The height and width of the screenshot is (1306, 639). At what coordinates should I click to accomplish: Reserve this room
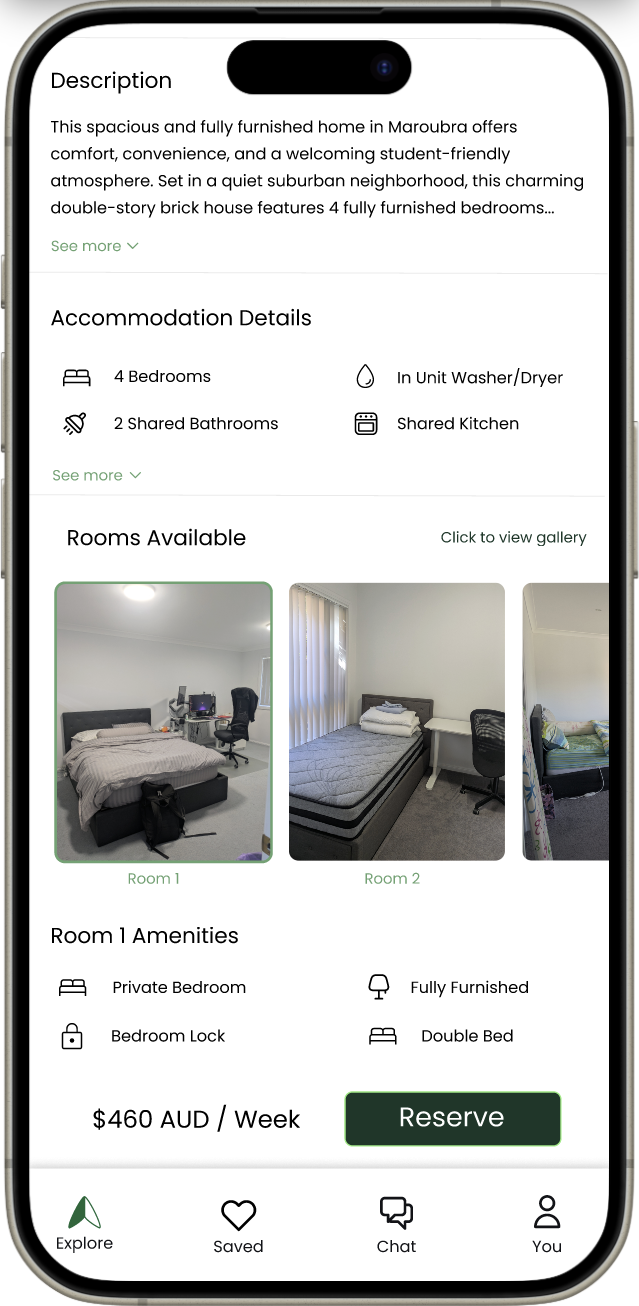(x=452, y=1118)
